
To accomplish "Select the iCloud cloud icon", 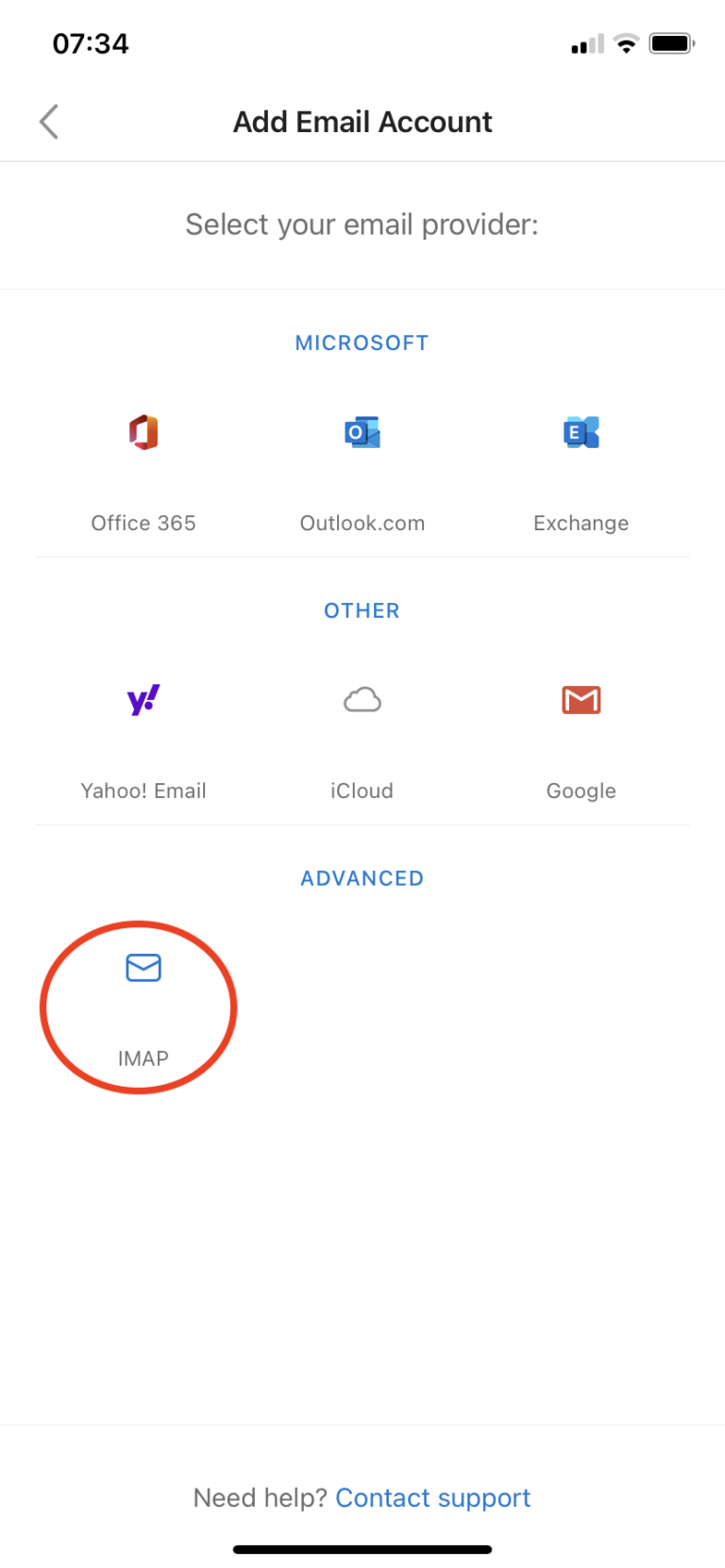I will point(362,699).
